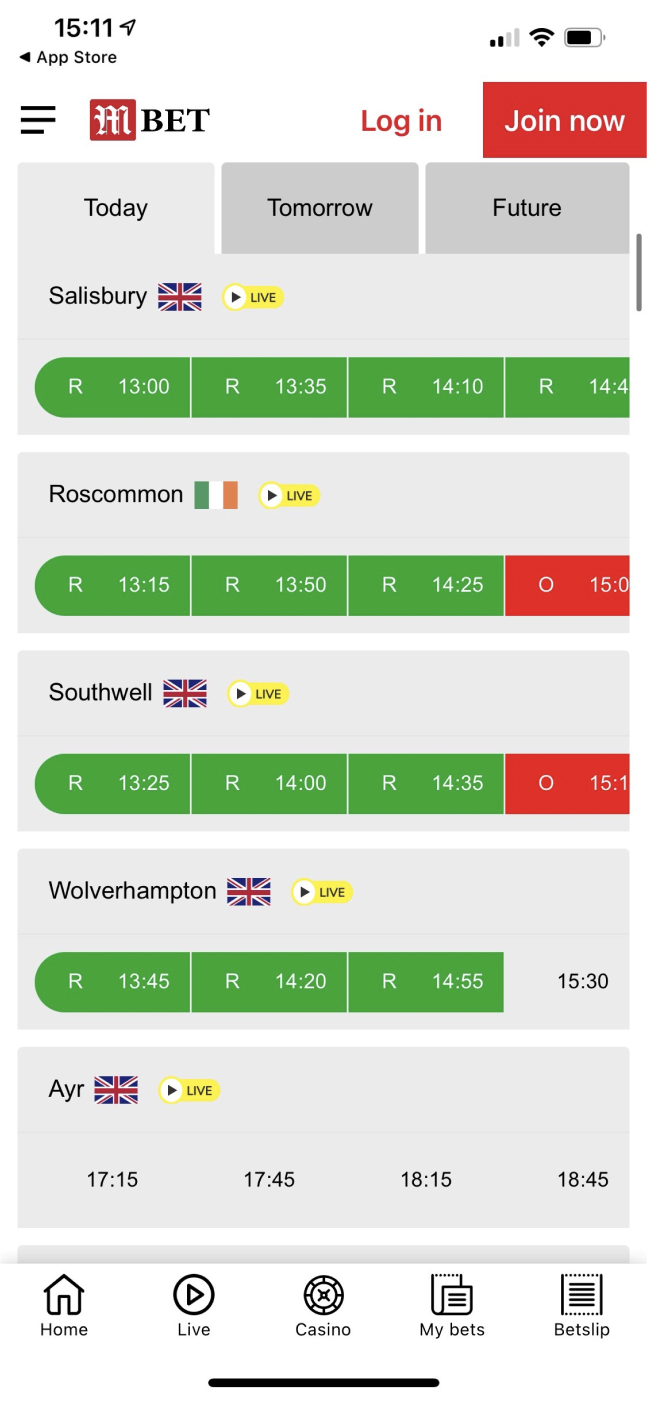Select the Ayr 17:15 race
This screenshot has width=647, height=1401.
pos(112,1179)
